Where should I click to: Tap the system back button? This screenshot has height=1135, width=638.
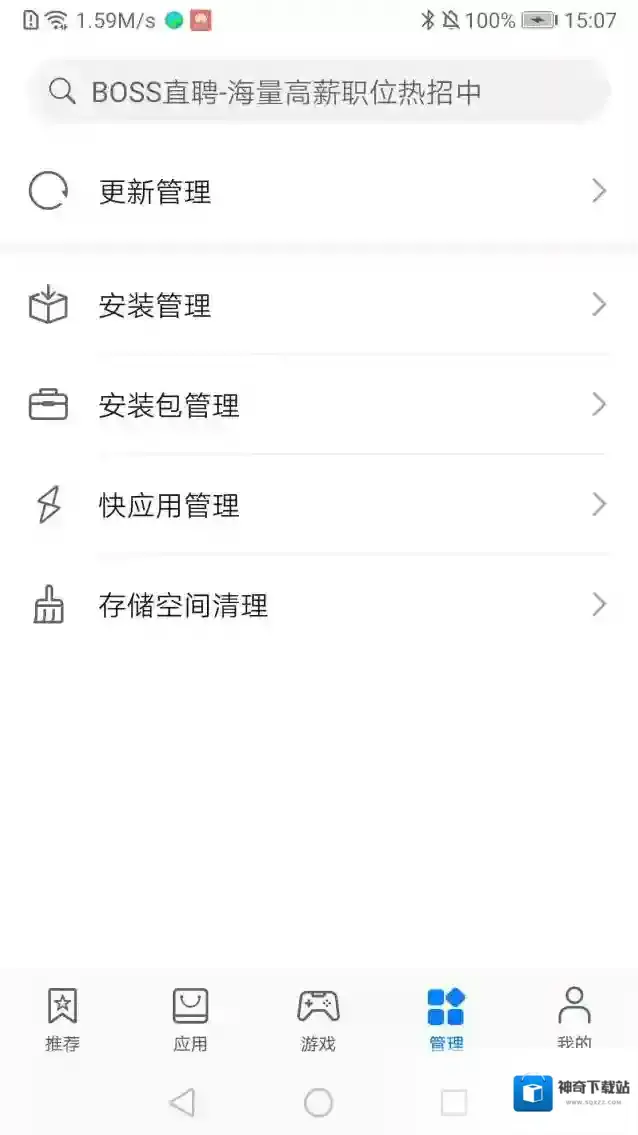coord(182,1102)
